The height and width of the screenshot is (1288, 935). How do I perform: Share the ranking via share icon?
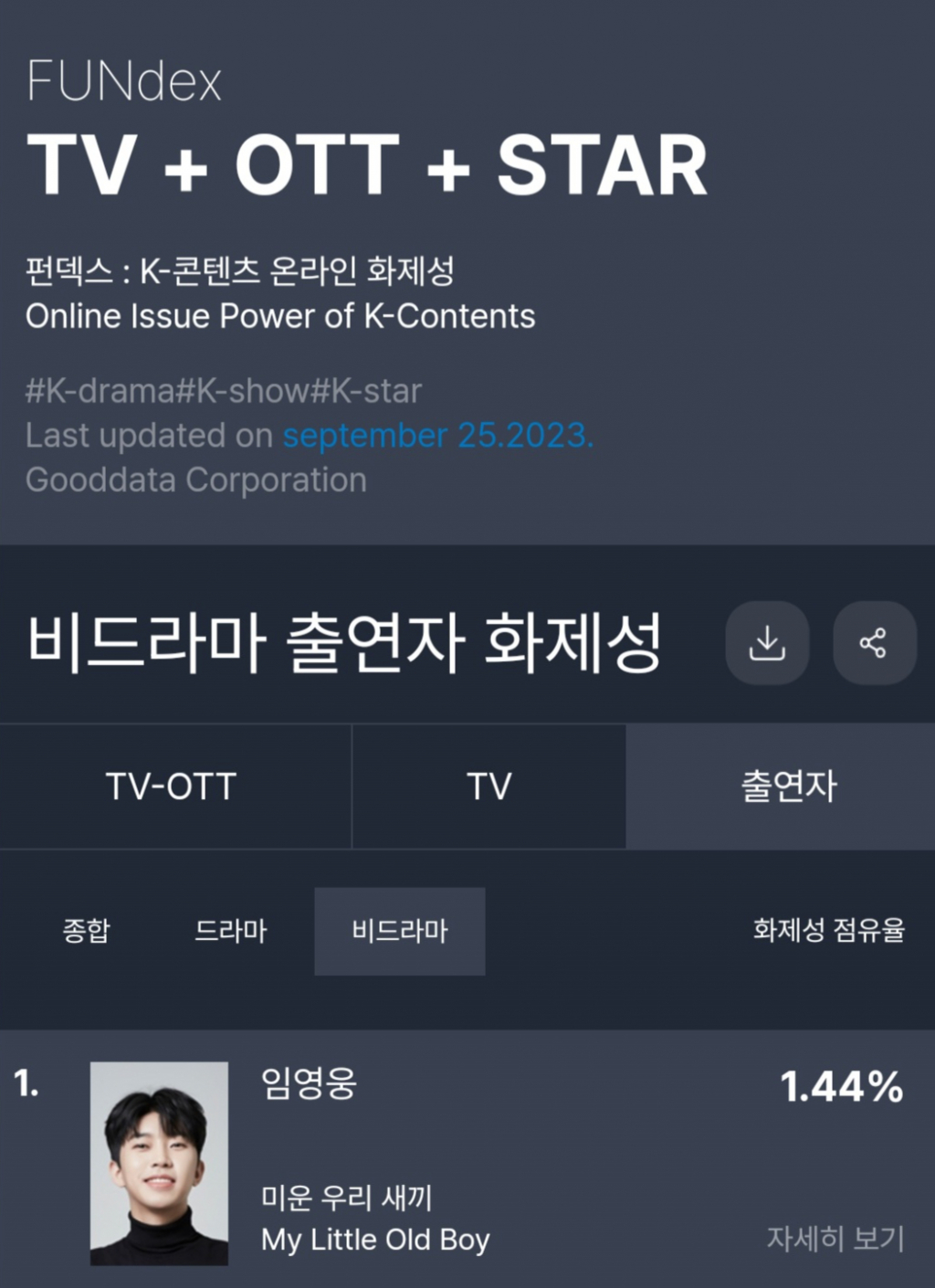click(874, 643)
